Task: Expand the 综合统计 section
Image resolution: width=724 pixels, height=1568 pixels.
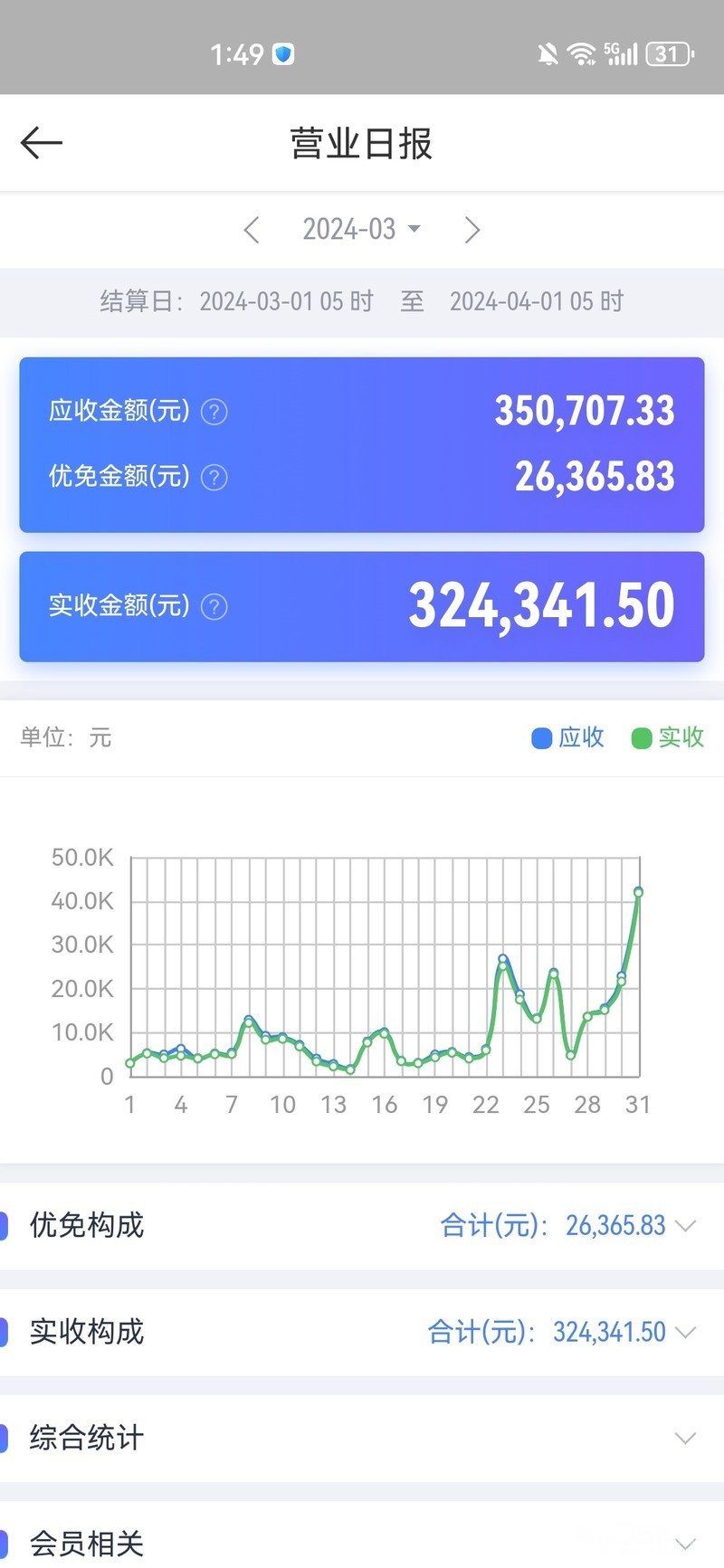Action: (x=362, y=1438)
